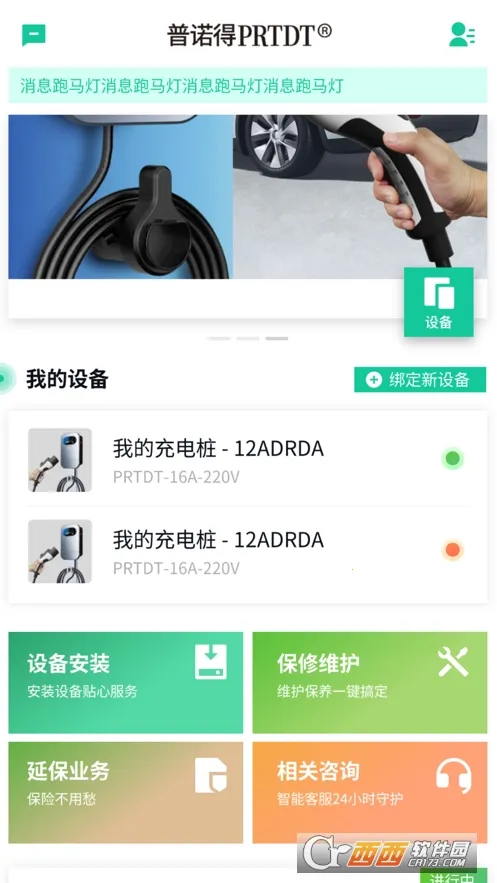Viewport: 497px width, 883px height.
Task: Open the 保修维护 maintenance card
Action: [370, 682]
